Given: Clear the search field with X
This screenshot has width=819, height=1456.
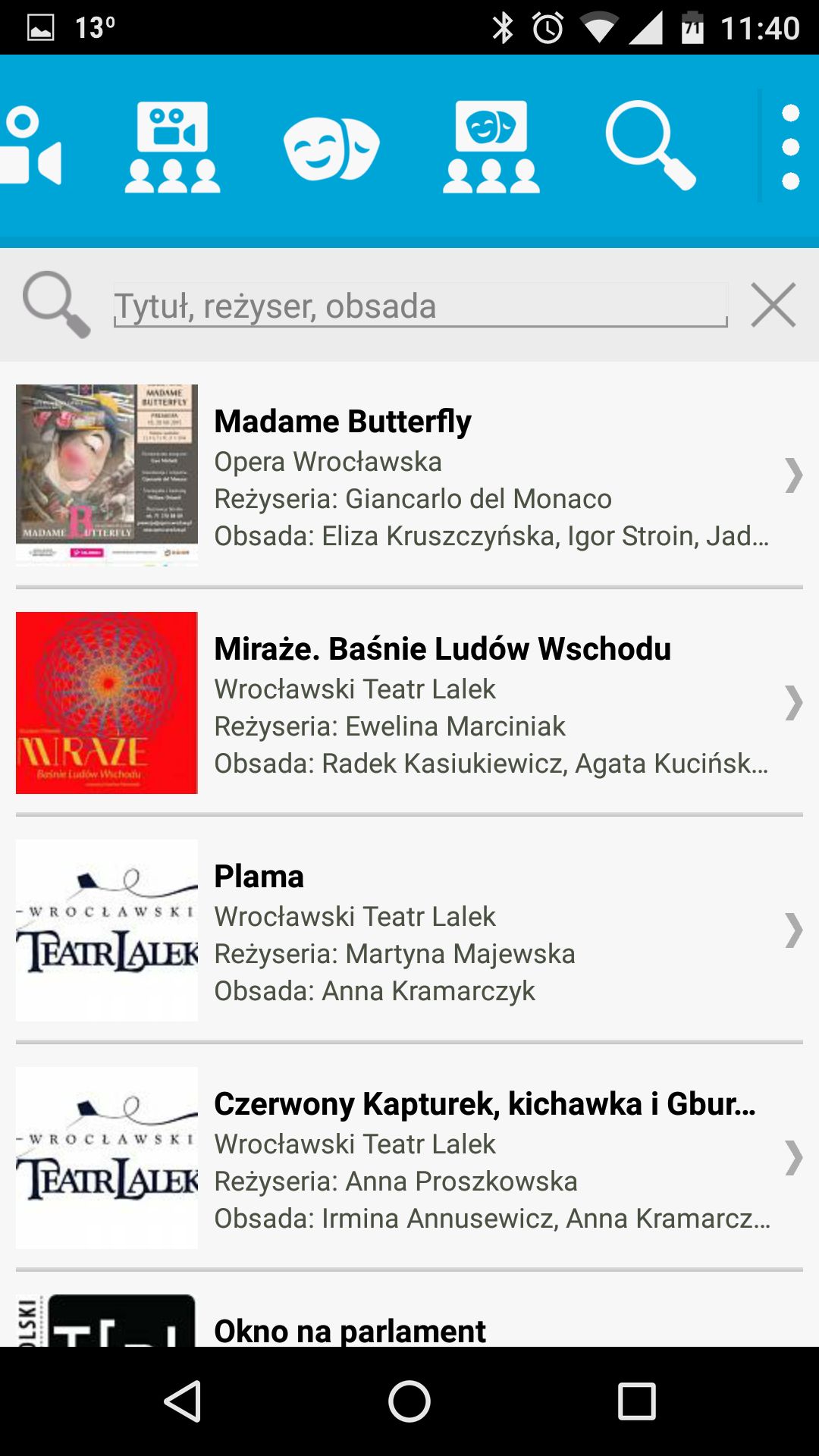Looking at the screenshot, I should tap(773, 305).
